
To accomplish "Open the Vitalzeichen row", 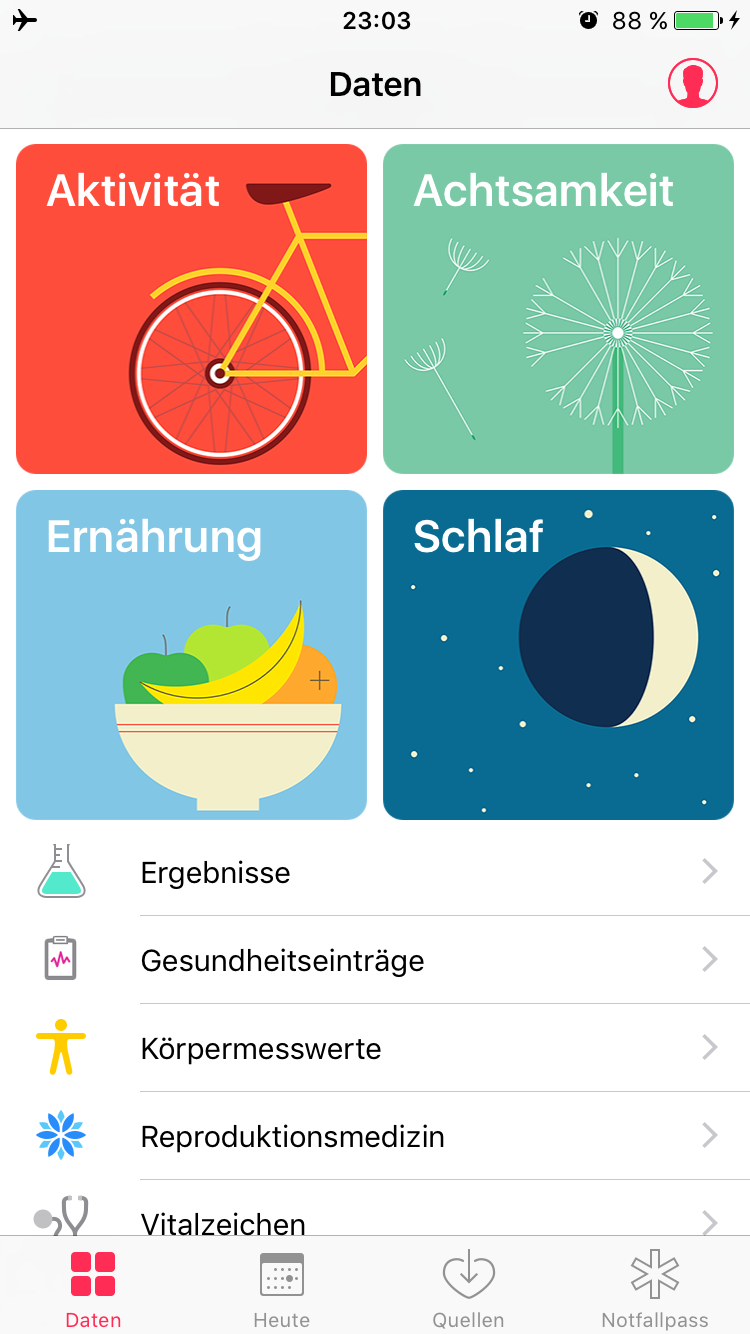I will (375, 1209).
